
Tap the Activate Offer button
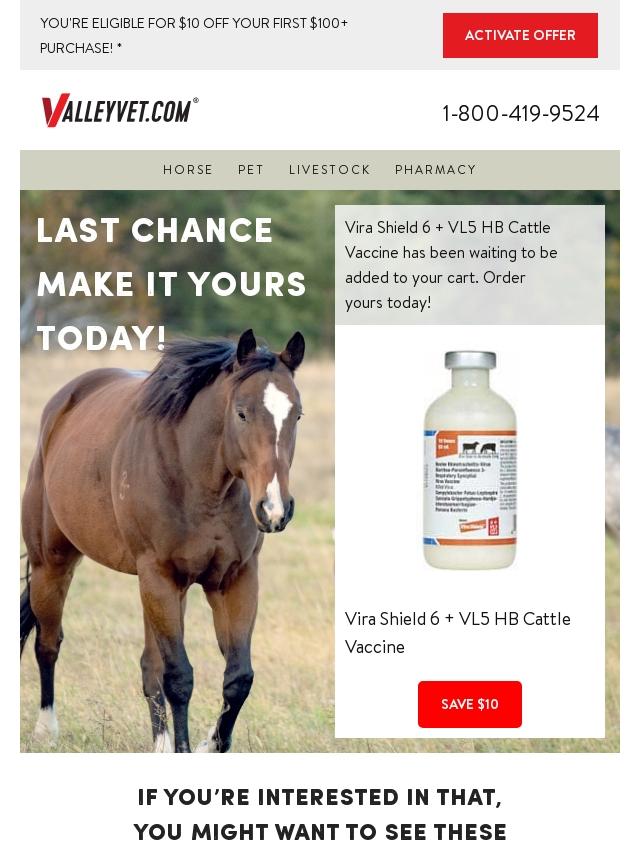click(520, 35)
